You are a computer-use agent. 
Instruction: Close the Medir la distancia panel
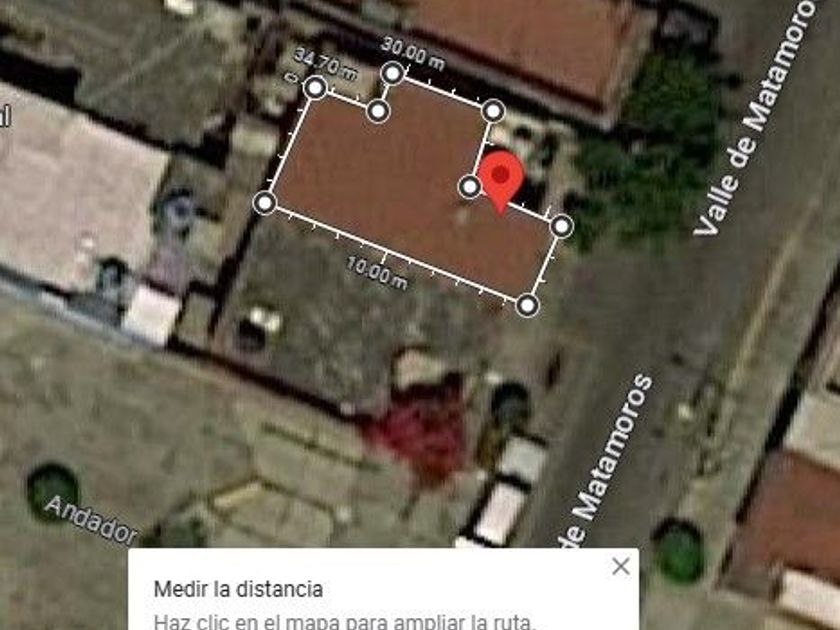pos(621,566)
